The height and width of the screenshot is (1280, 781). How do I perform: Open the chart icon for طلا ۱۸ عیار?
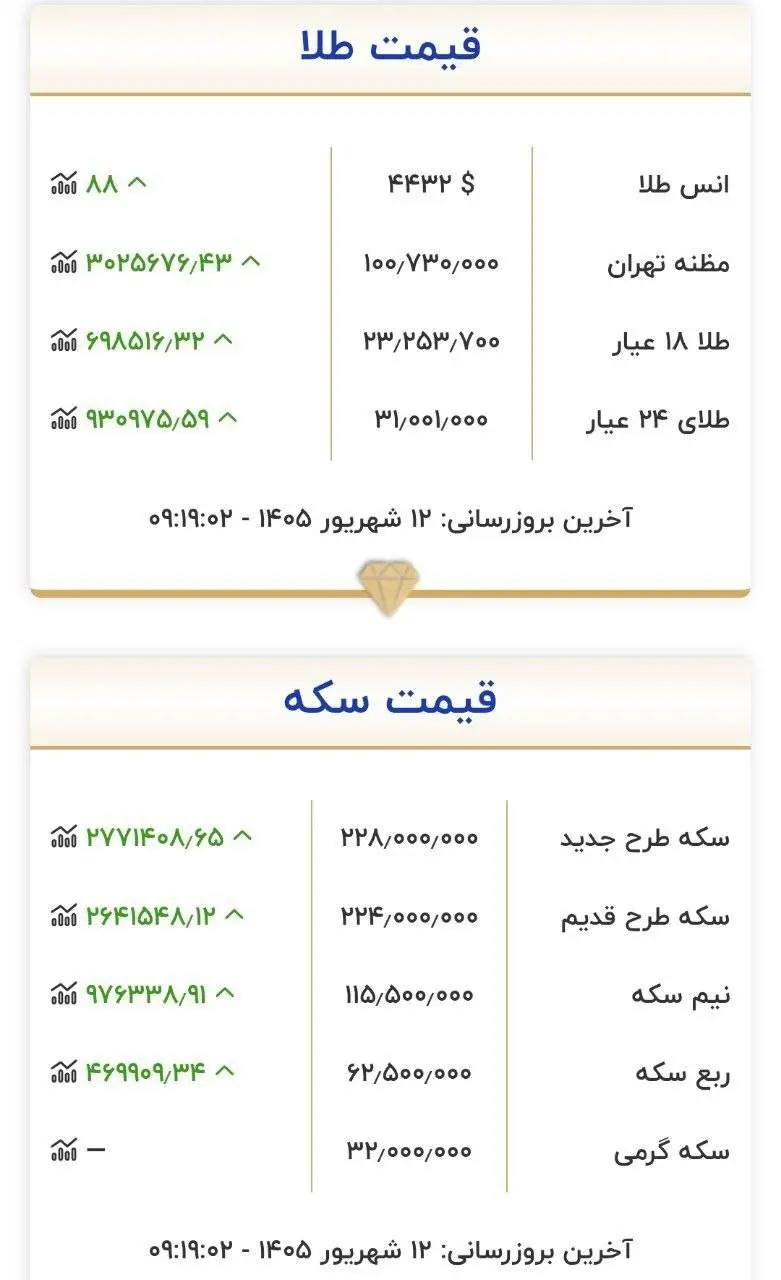64,340
